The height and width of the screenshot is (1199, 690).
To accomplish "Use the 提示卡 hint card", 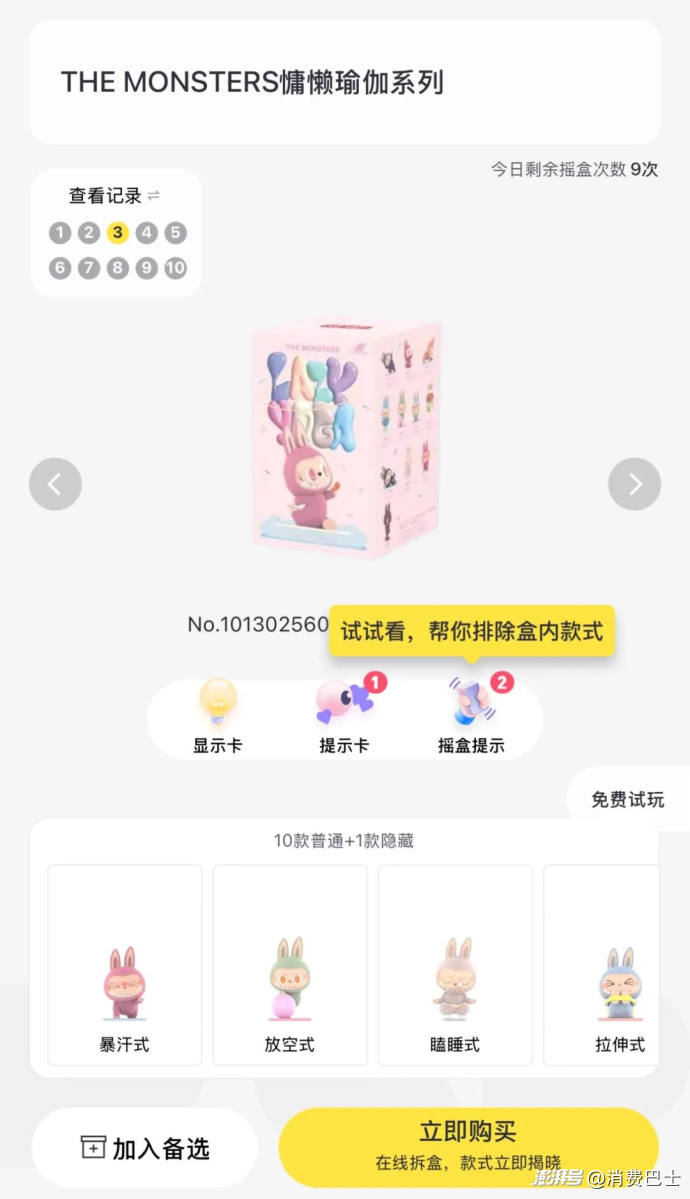I will pyautogui.click(x=344, y=716).
